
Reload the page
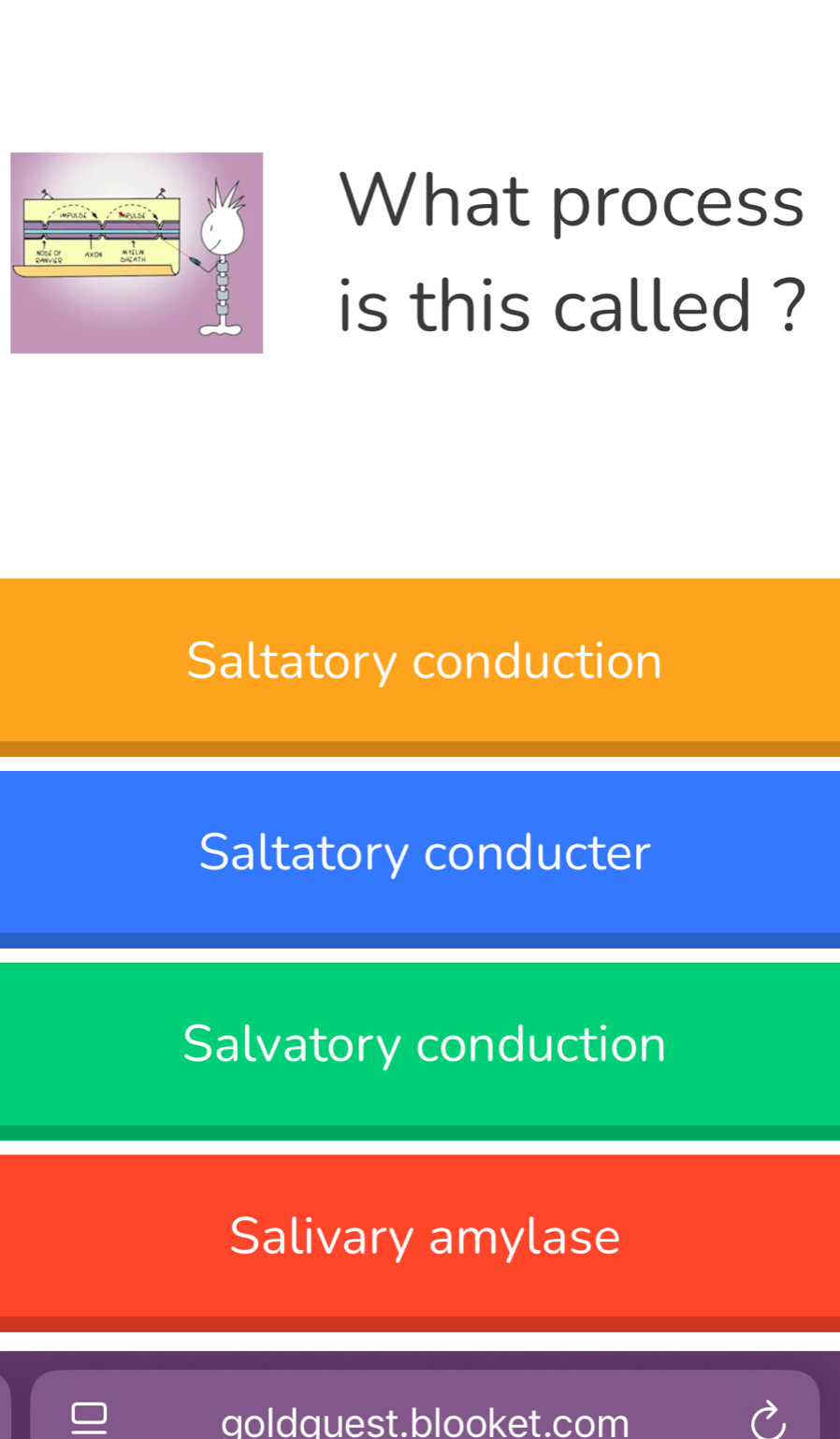pyautogui.click(x=768, y=1419)
